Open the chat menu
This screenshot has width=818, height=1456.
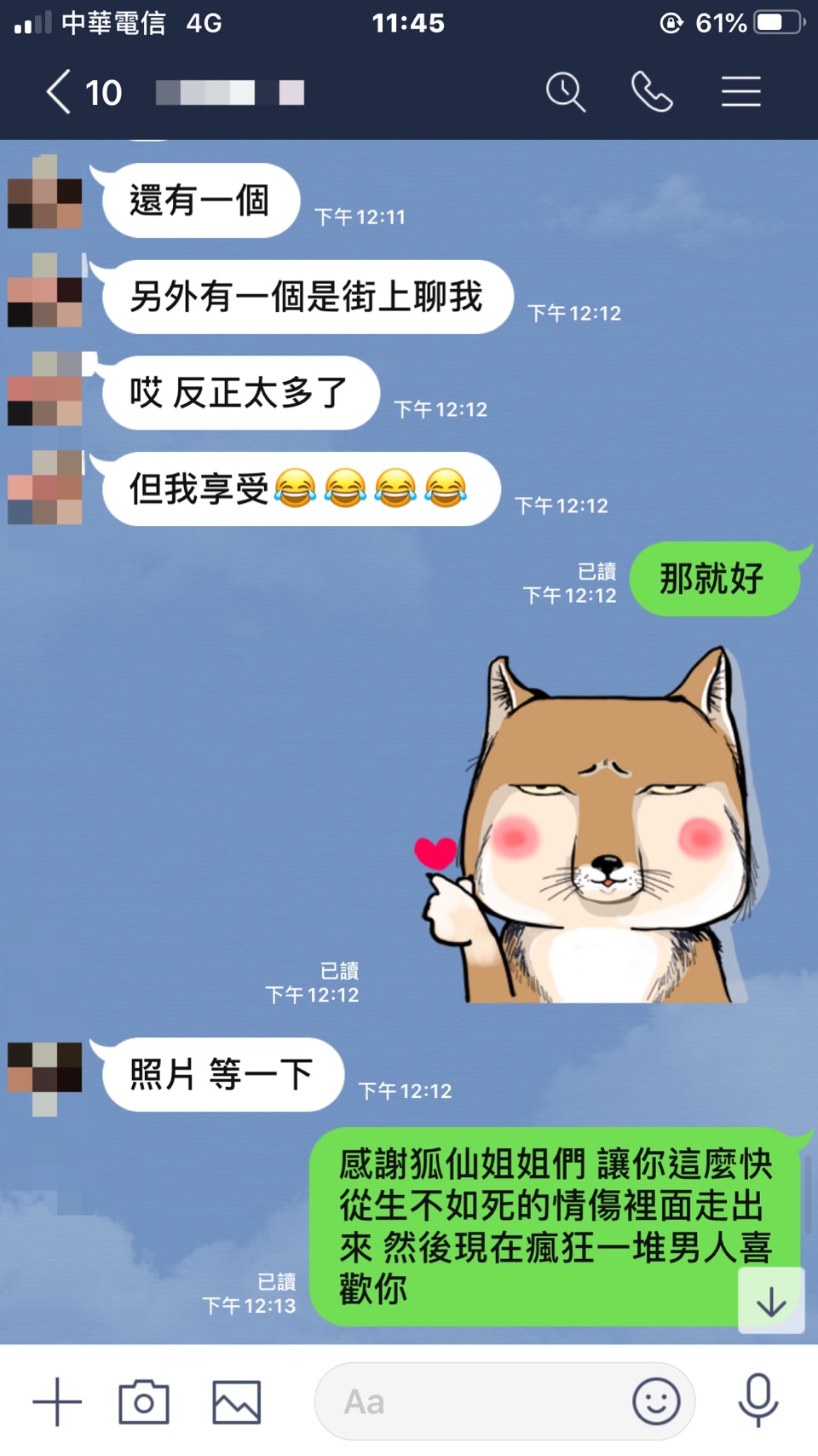(x=740, y=92)
